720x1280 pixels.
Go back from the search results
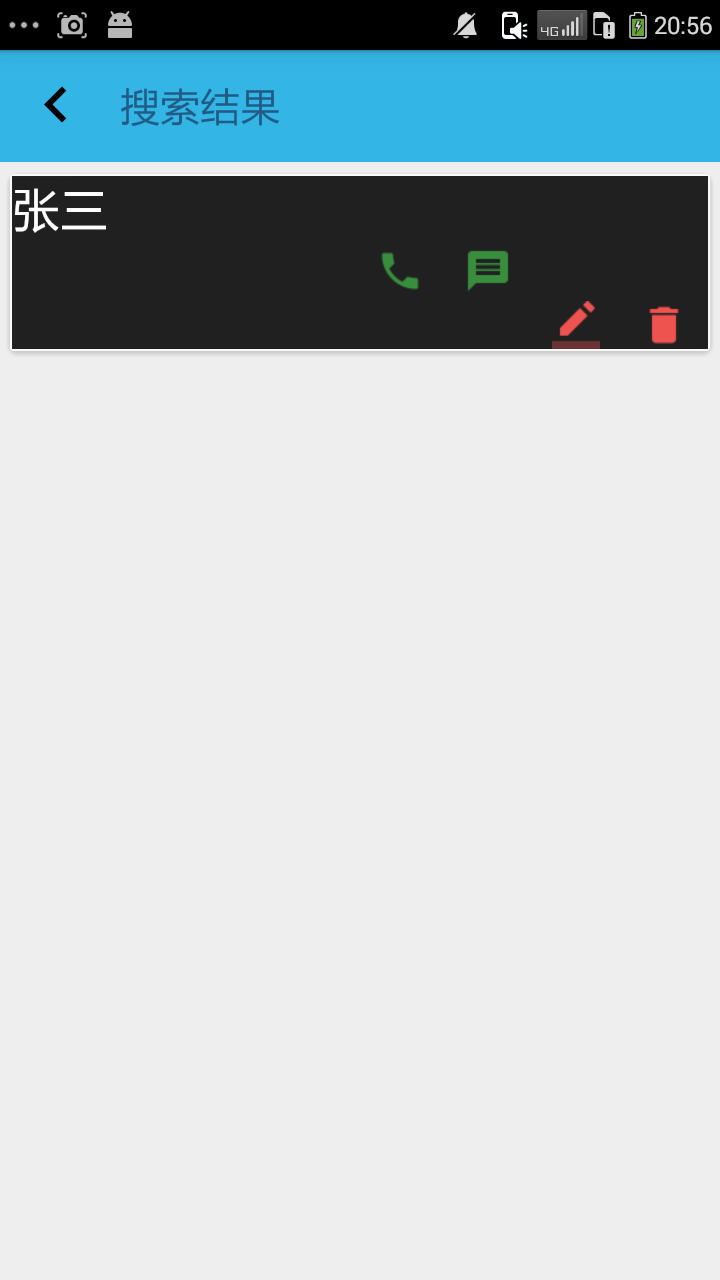[x=56, y=105]
